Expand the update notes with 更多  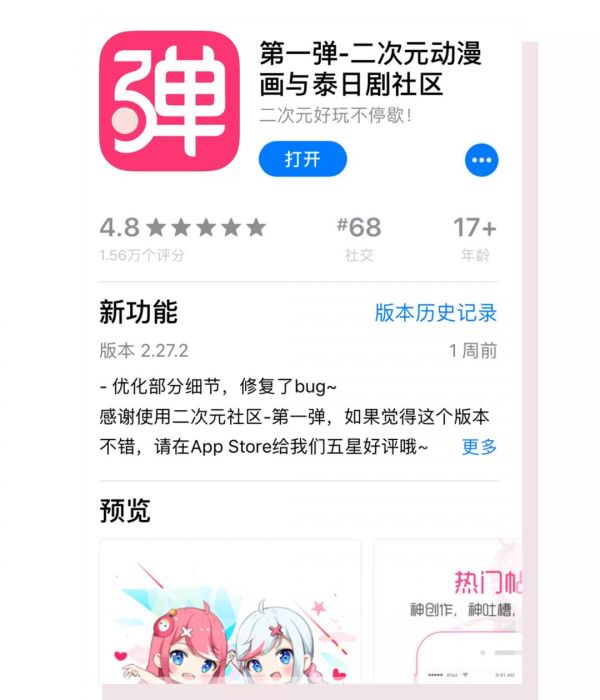click(479, 447)
